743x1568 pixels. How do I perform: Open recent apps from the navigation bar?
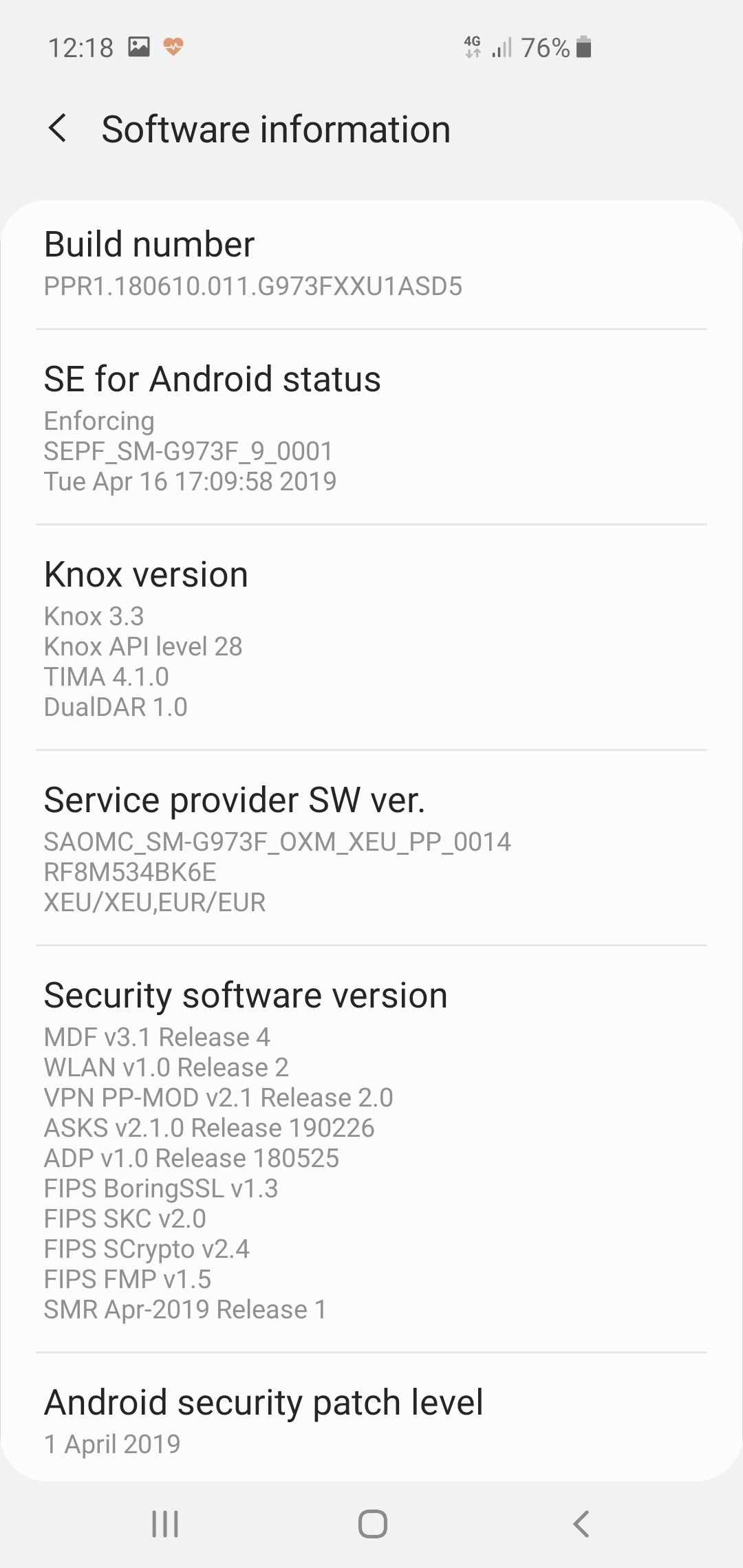tap(165, 1524)
